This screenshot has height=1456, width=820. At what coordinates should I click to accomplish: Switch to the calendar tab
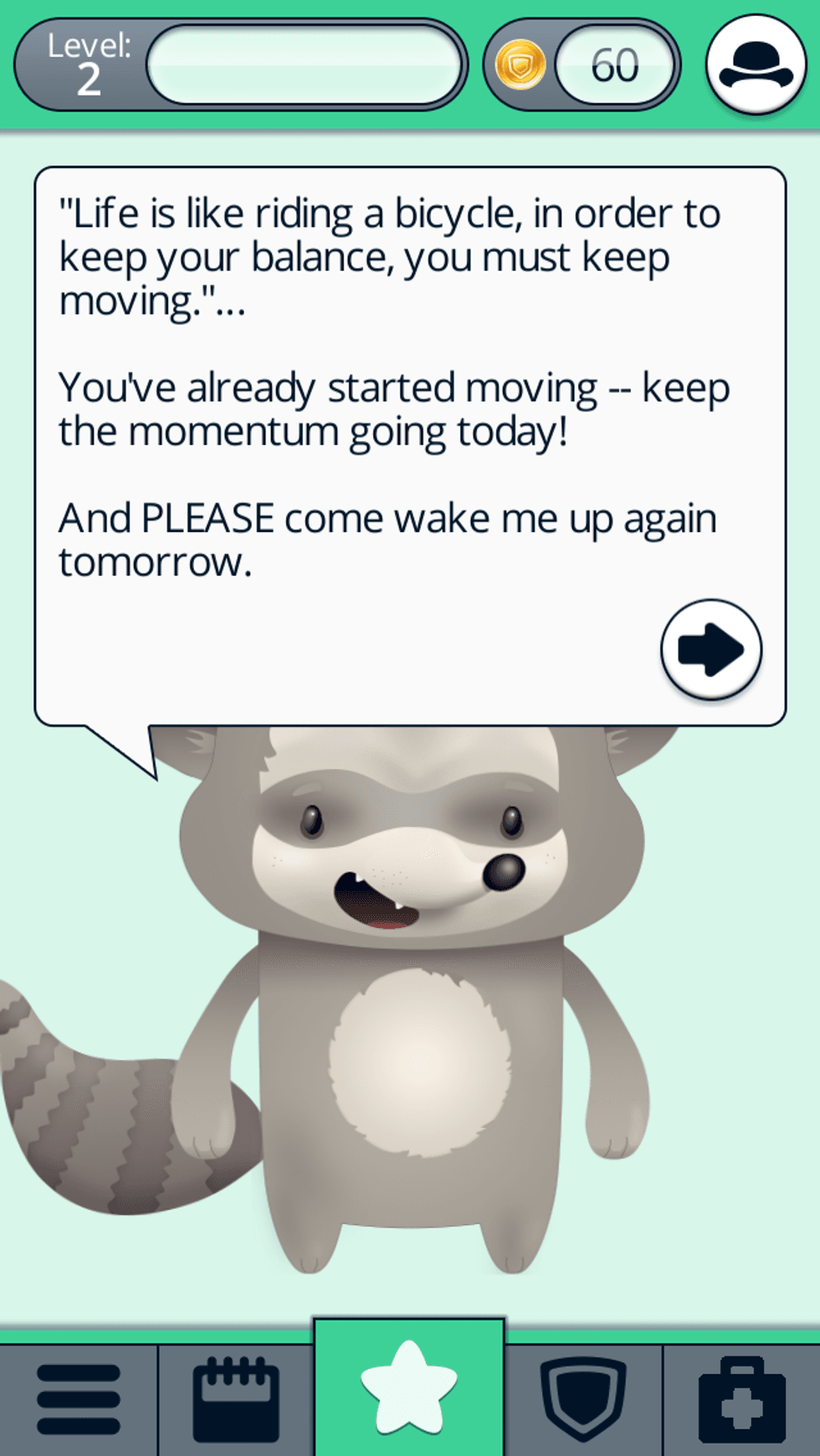pos(236,1399)
